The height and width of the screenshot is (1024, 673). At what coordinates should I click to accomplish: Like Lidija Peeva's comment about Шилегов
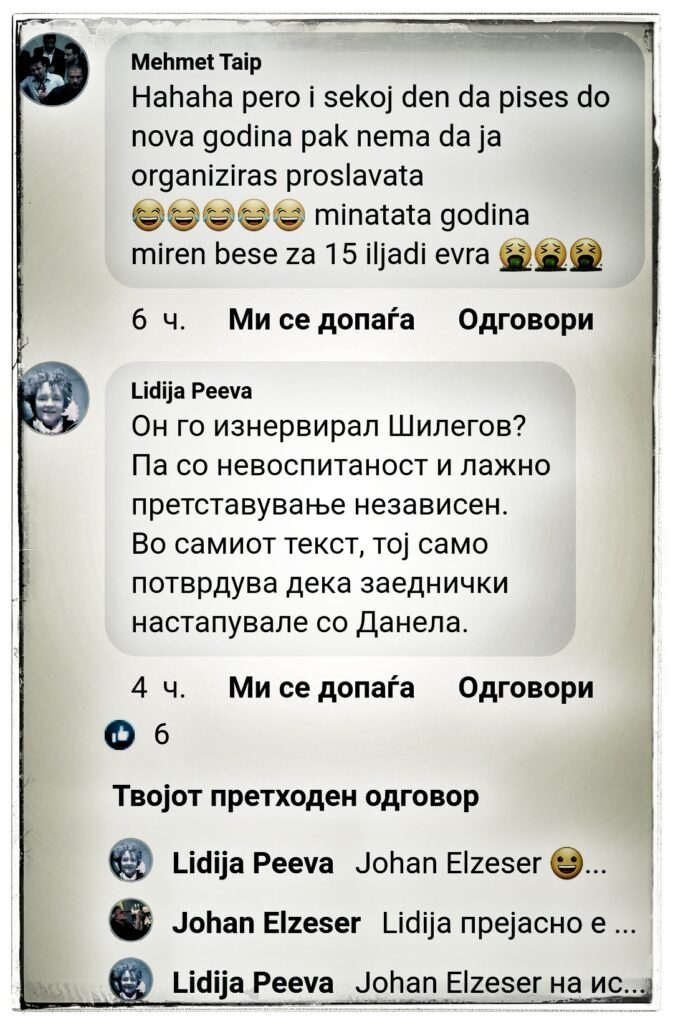tap(320, 688)
